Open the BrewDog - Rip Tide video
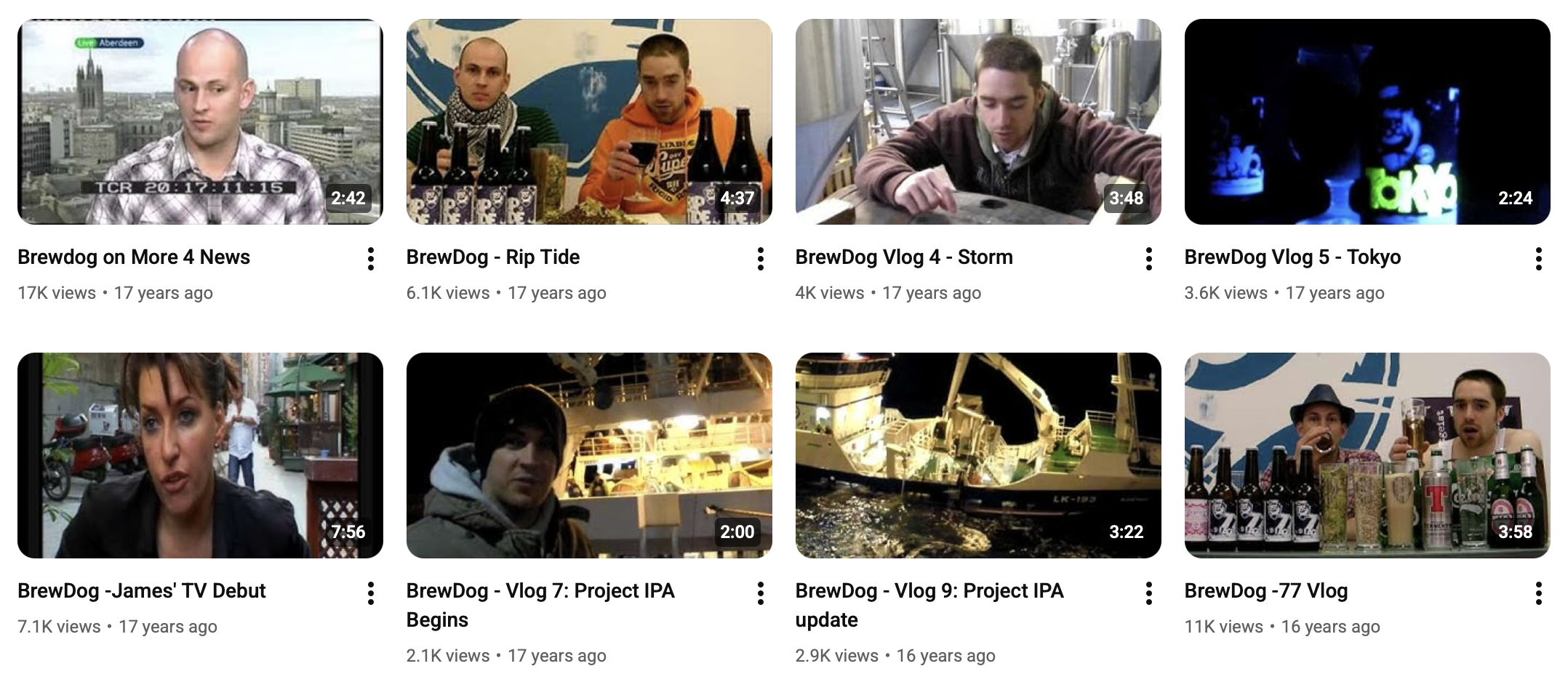1568x698 pixels. point(589,122)
